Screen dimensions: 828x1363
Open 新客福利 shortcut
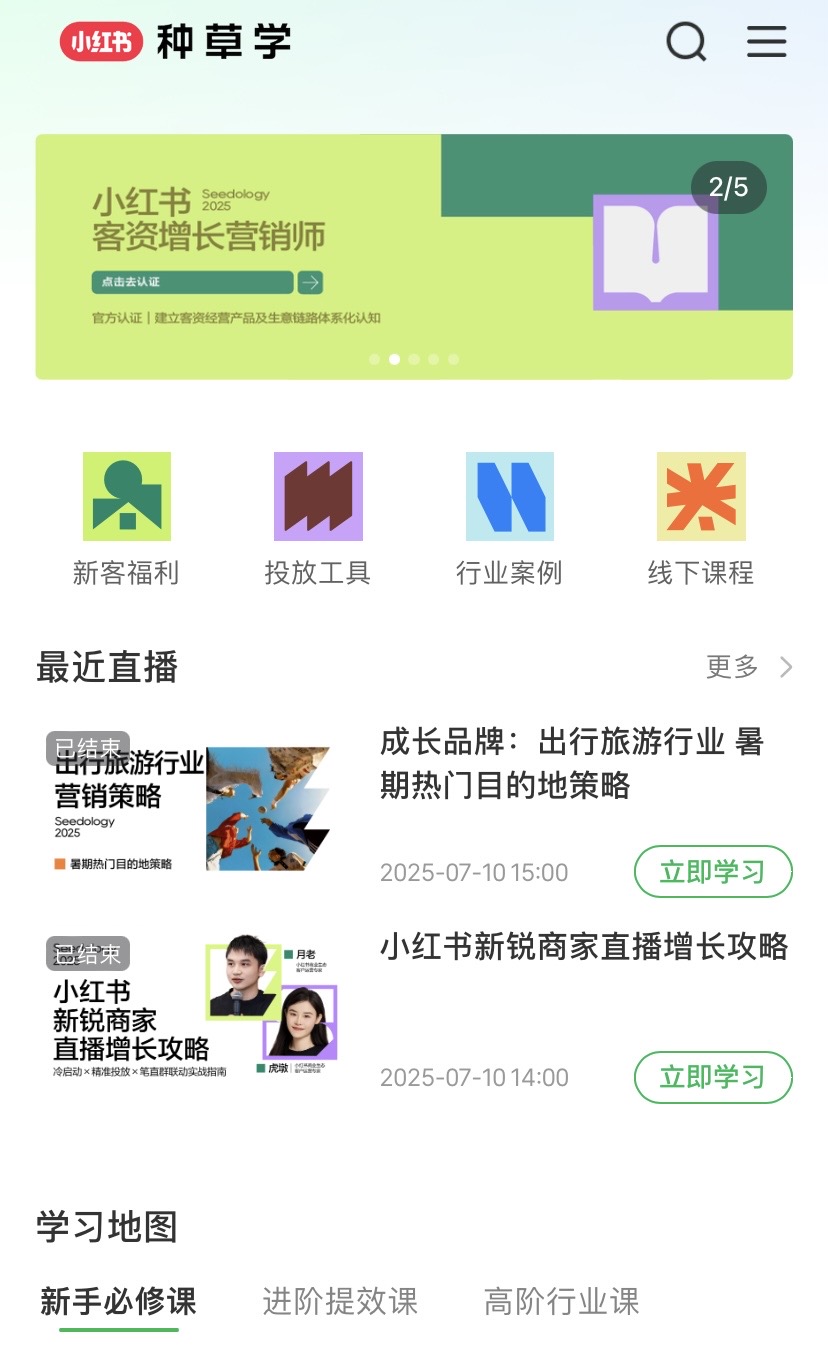click(x=127, y=519)
